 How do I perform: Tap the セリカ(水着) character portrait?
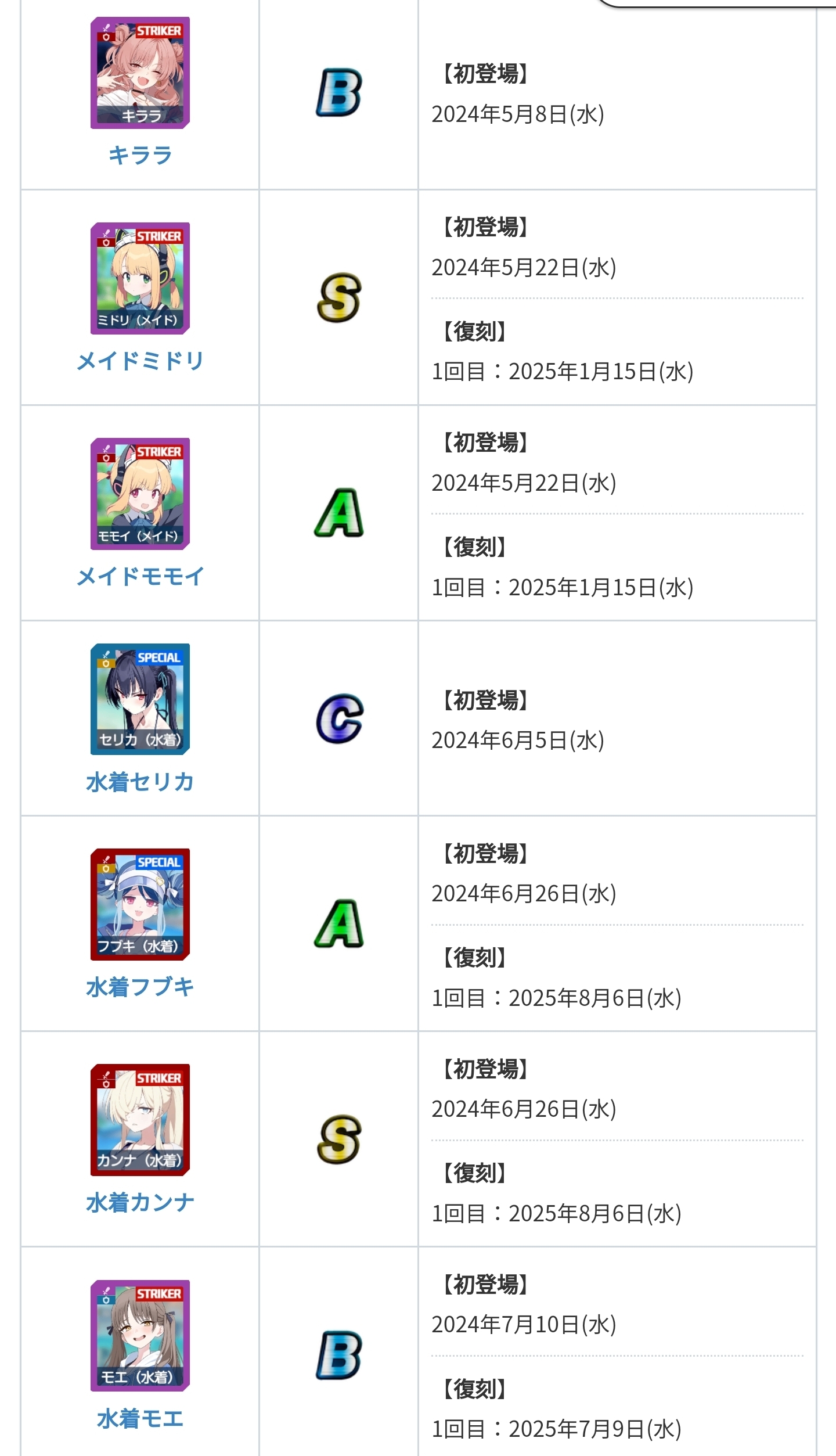tap(140, 699)
